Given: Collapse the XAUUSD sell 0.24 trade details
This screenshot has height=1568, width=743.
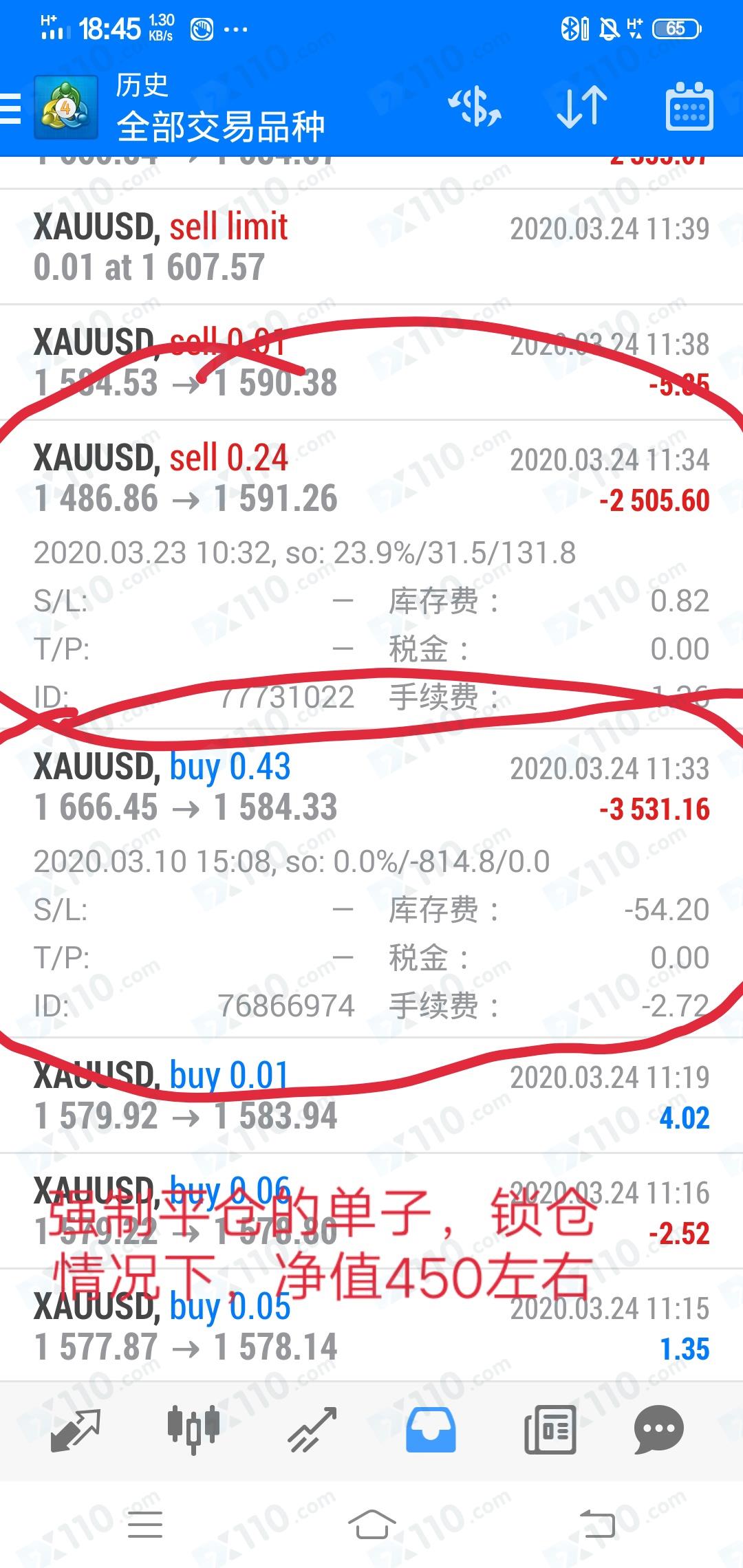Looking at the screenshot, I should tap(371, 574).
